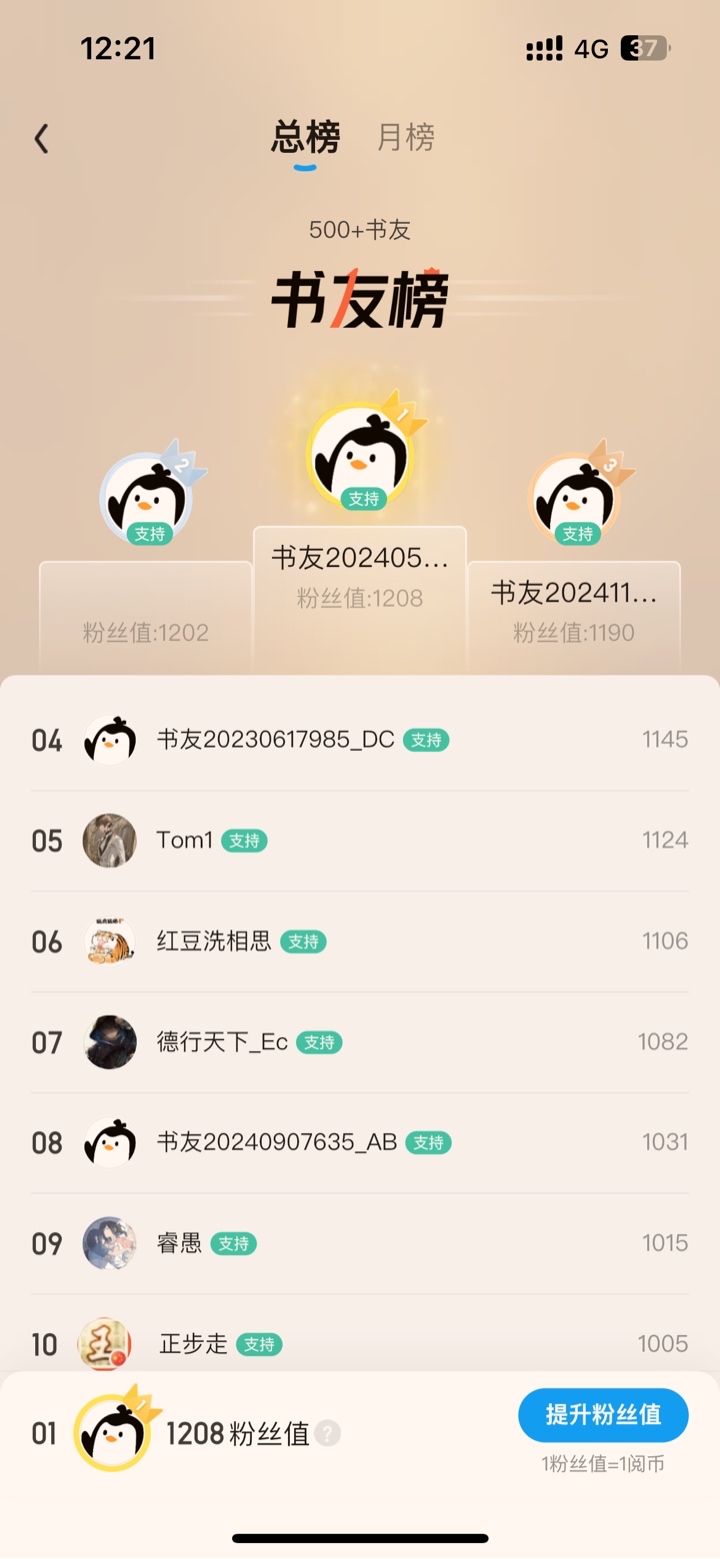720x1559 pixels.
Task: View 睿愚's ranking entry
Action: (180, 1243)
